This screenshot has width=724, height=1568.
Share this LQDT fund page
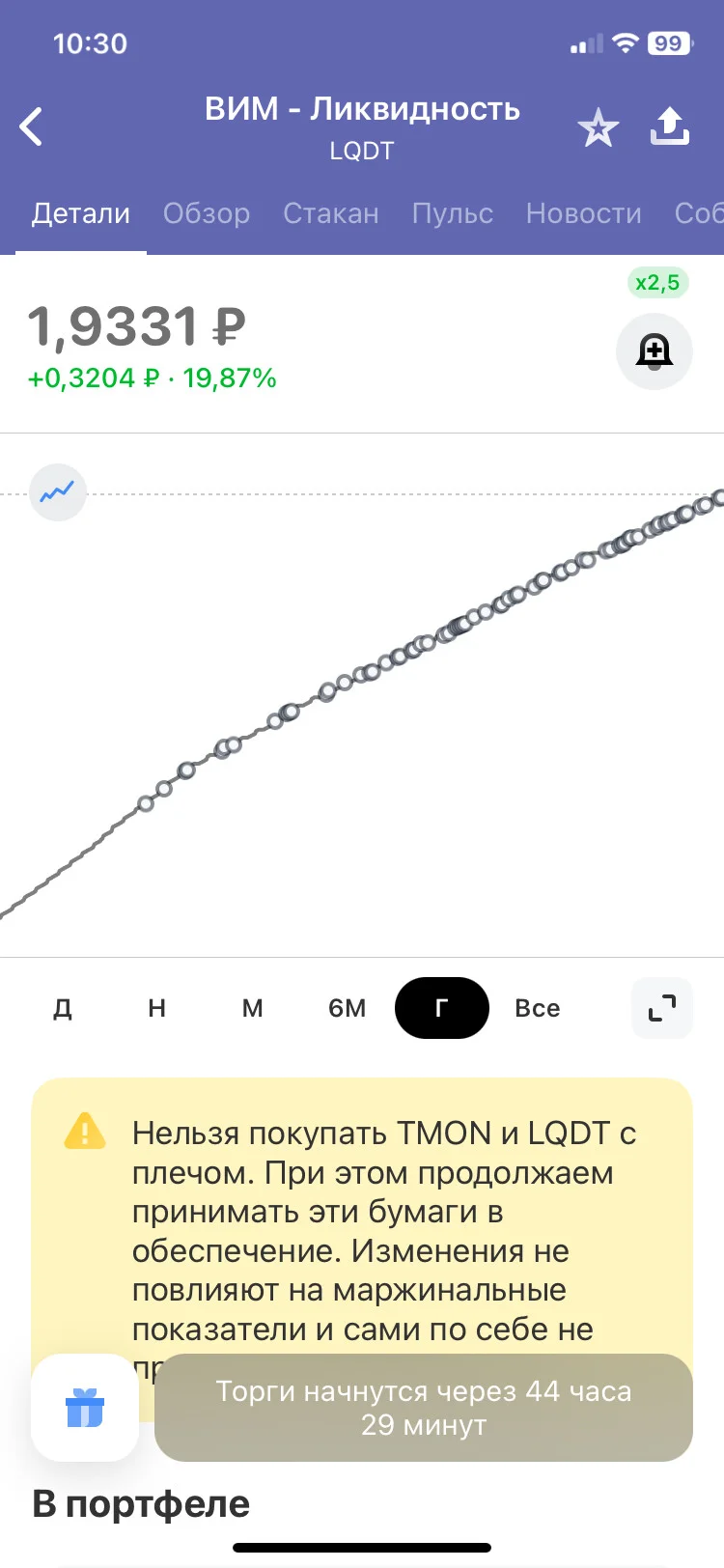coord(670,126)
